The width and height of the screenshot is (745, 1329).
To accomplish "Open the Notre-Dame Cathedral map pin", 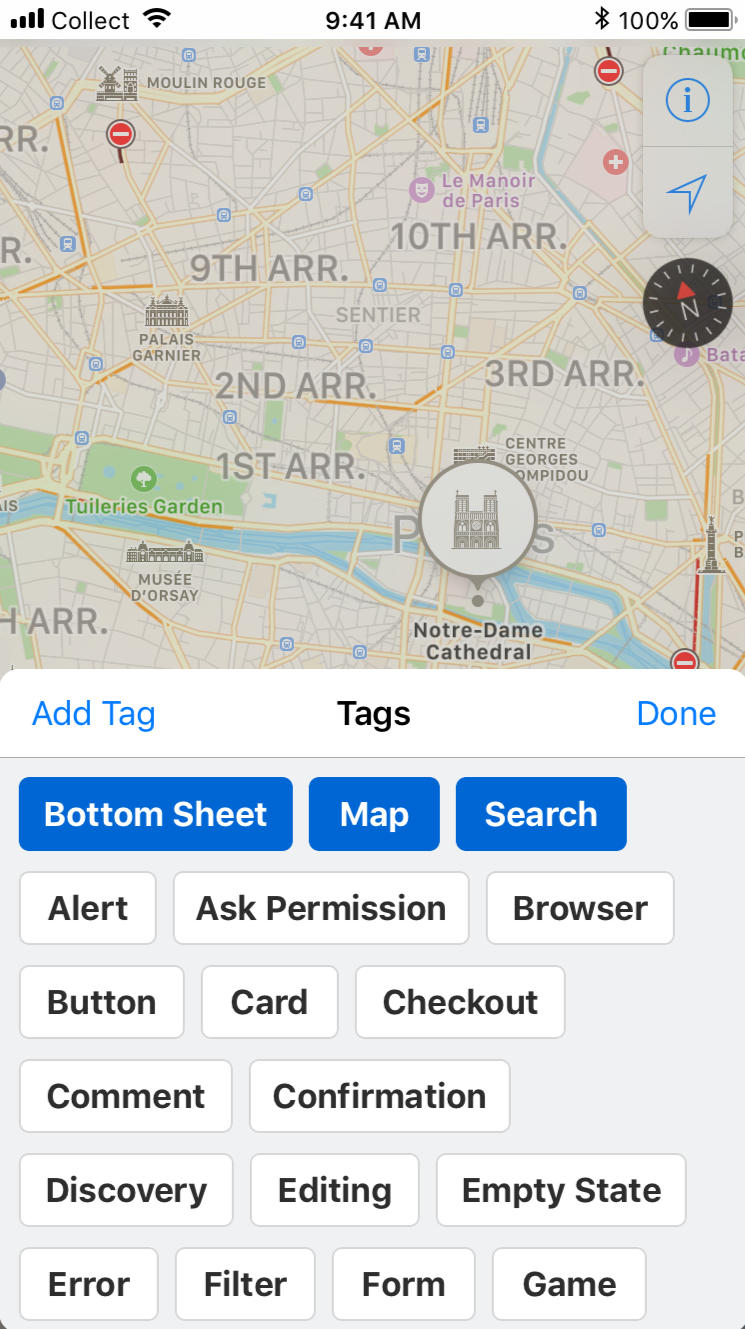I will [x=477, y=521].
